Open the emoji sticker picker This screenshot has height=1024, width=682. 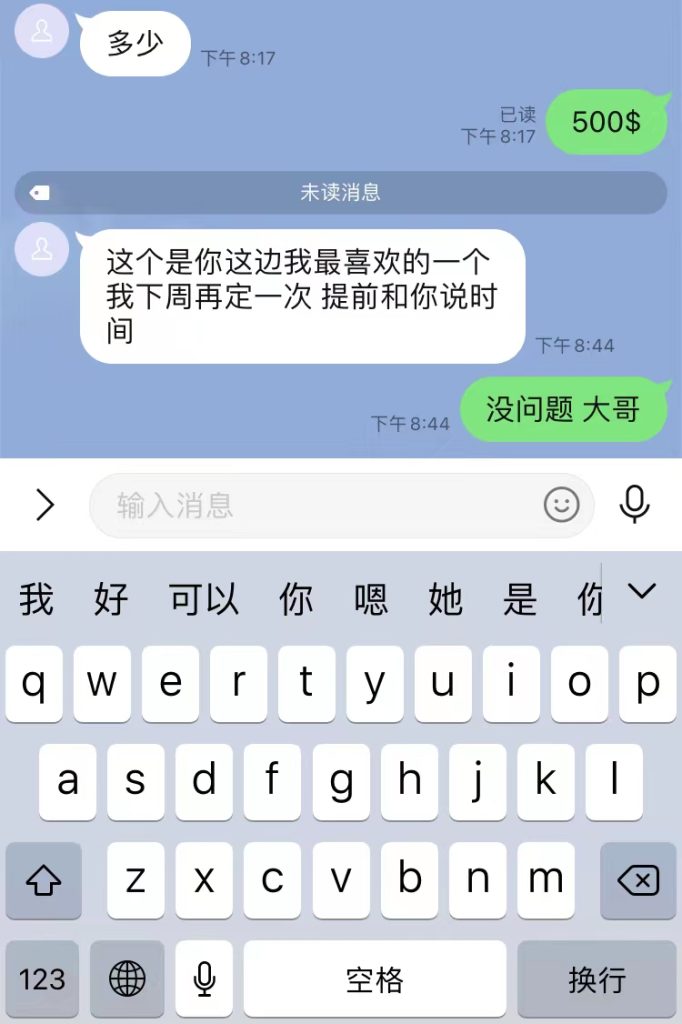tap(561, 505)
